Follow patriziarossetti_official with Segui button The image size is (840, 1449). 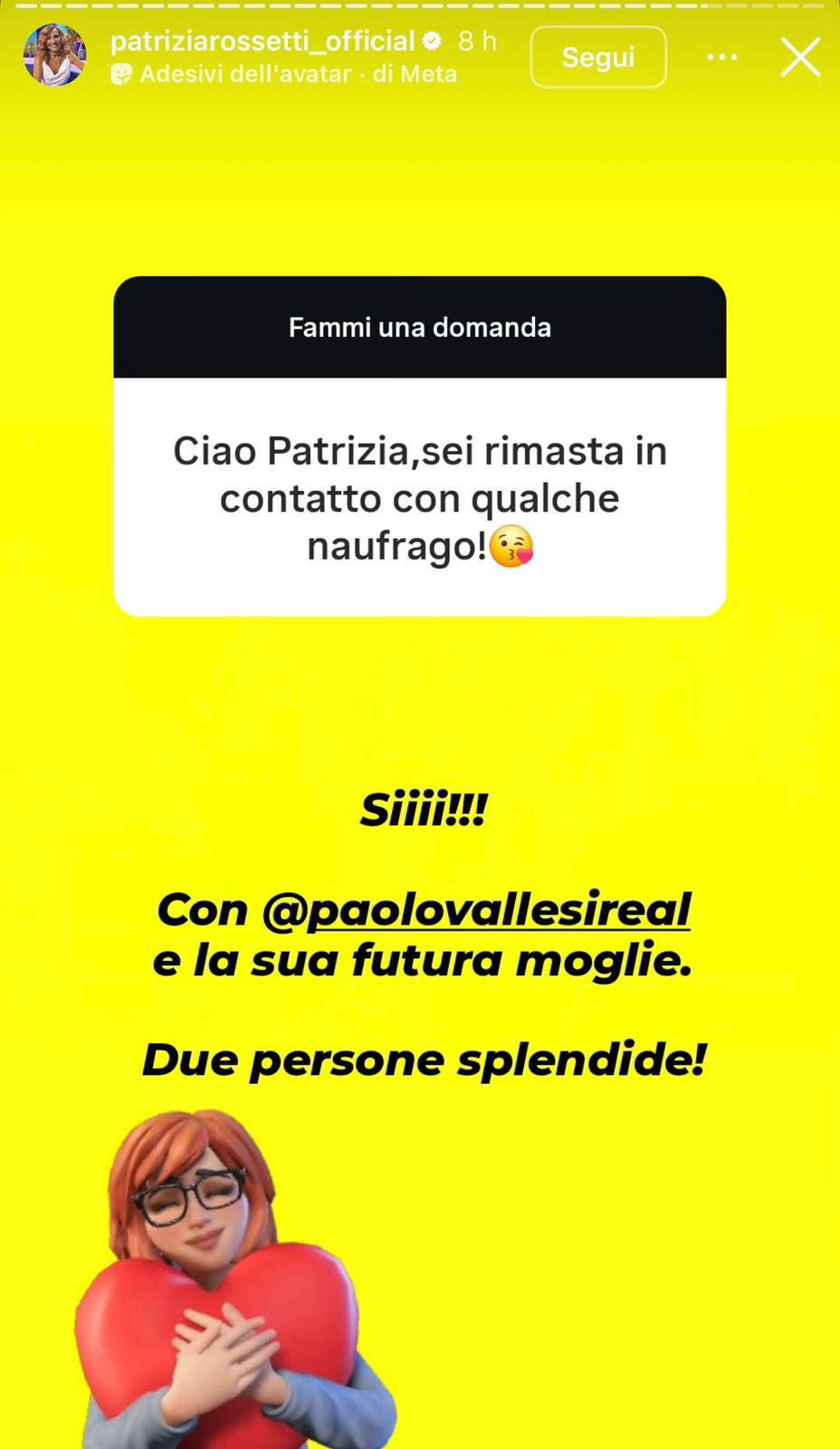[598, 57]
